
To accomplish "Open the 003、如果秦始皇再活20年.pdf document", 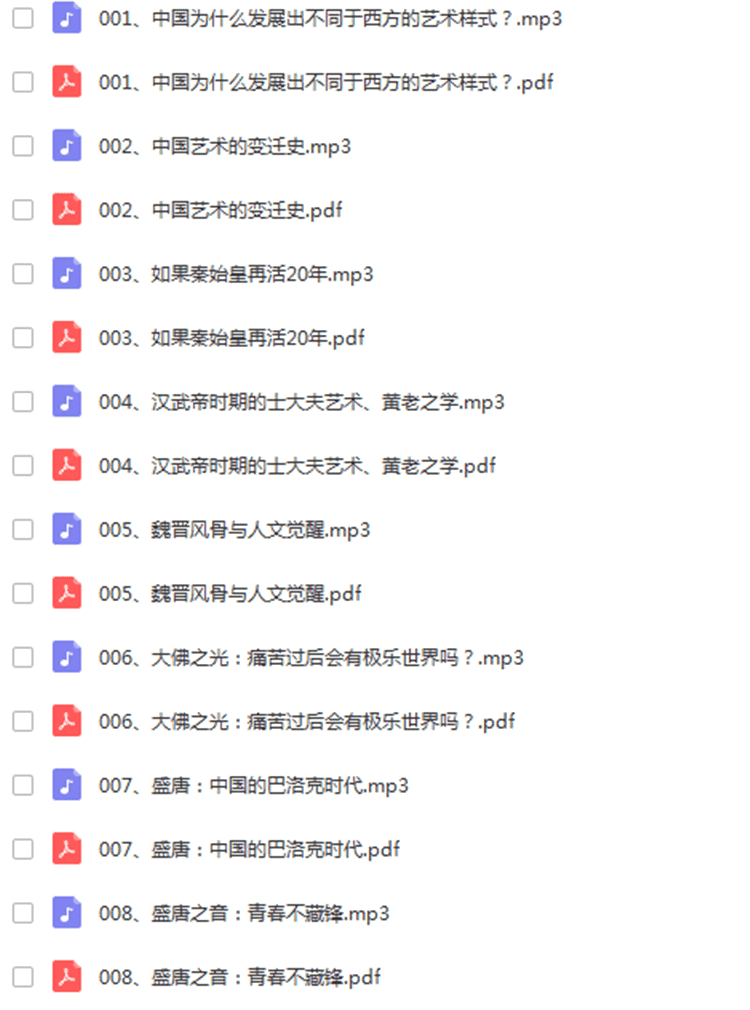I will 231,338.
